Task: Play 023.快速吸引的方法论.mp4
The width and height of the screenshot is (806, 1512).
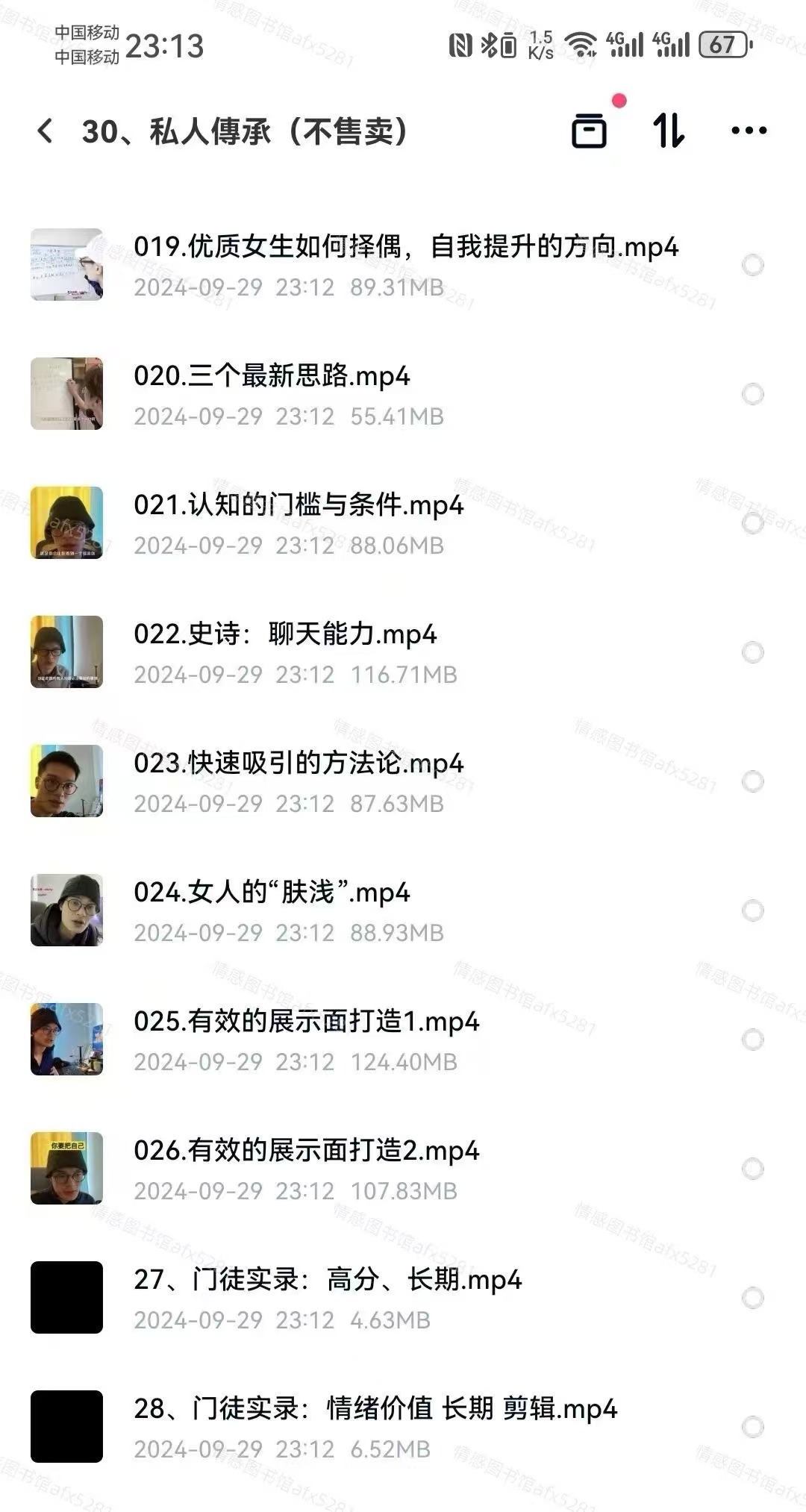Action: [299, 763]
